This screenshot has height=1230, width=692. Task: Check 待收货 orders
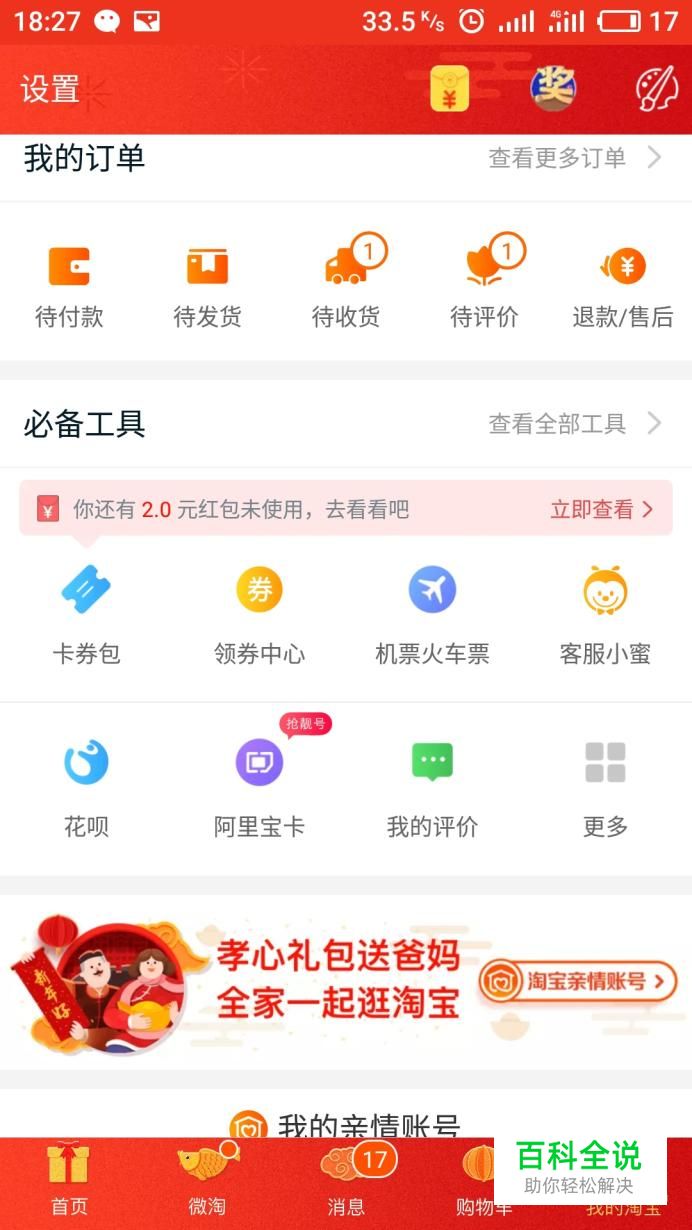346,284
